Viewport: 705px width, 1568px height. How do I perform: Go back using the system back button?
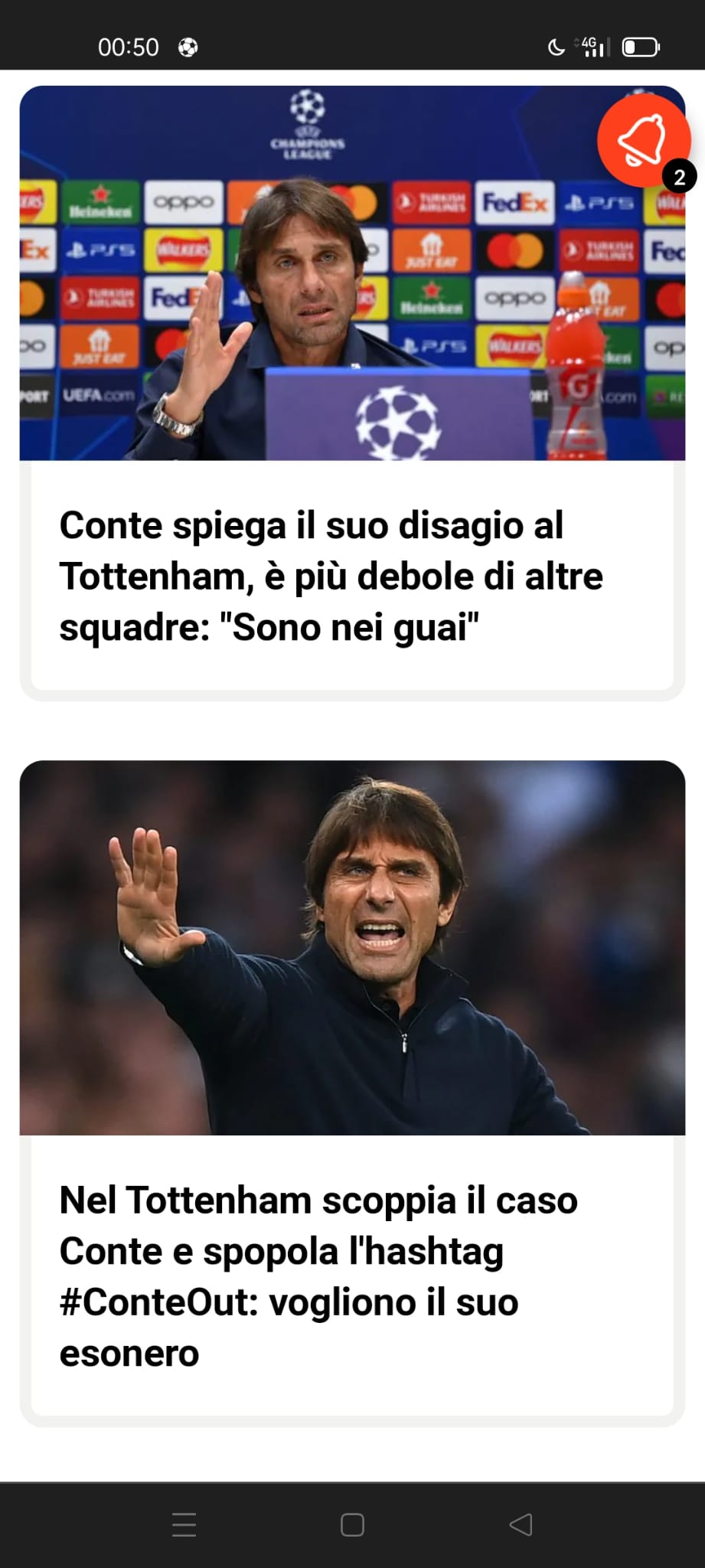(x=521, y=1524)
